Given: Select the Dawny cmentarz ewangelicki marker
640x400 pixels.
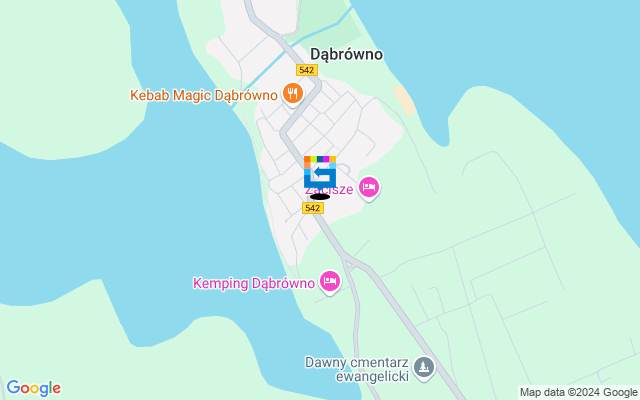Looking at the screenshot, I should [x=424, y=368].
